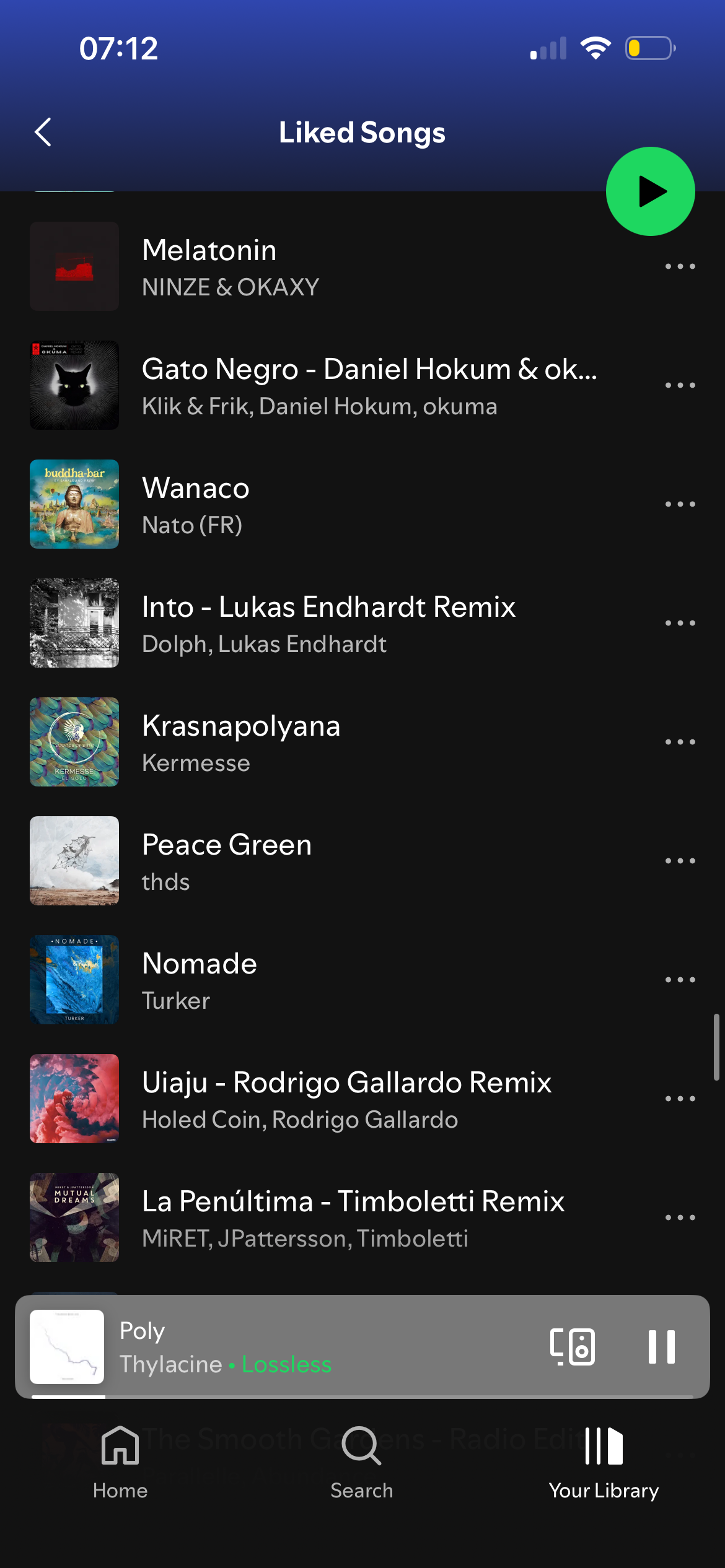Viewport: 725px width, 1568px height.
Task: Switch to the Search tab
Action: (362, 1461)
